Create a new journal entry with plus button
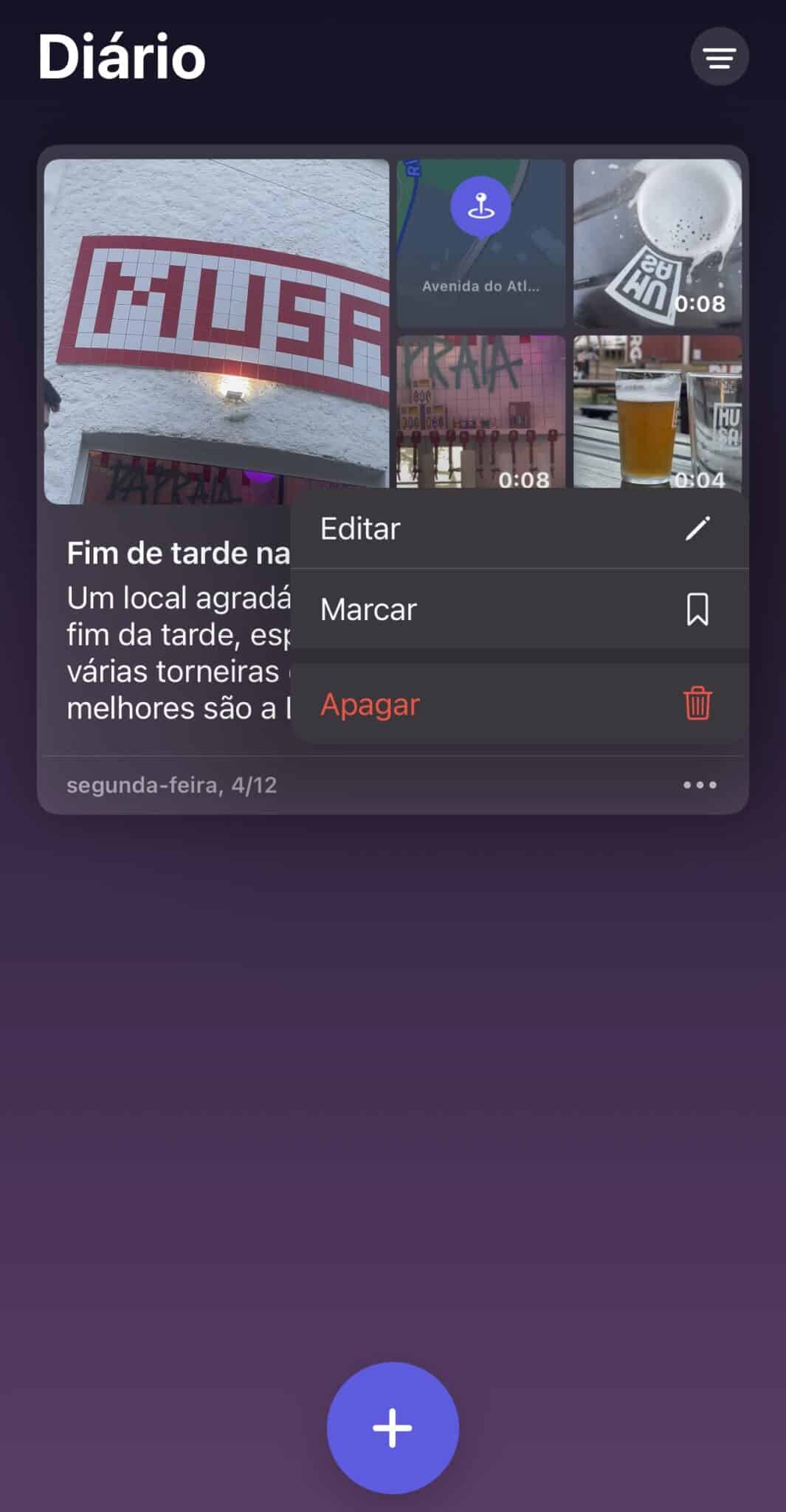The width and height of the screenshot is (786, 1512). click(x=393, y=1427)
